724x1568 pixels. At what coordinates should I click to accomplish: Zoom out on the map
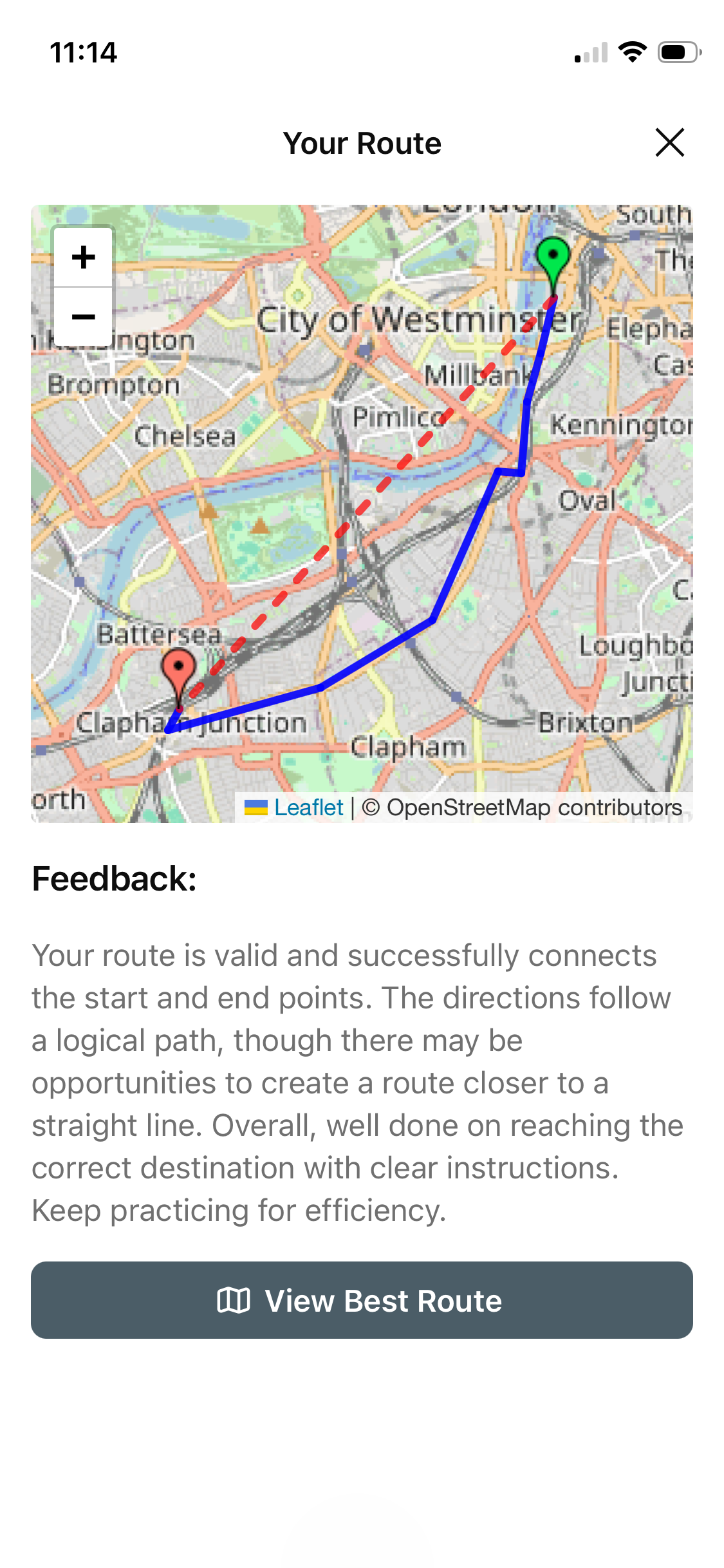[x=84, y=317]
